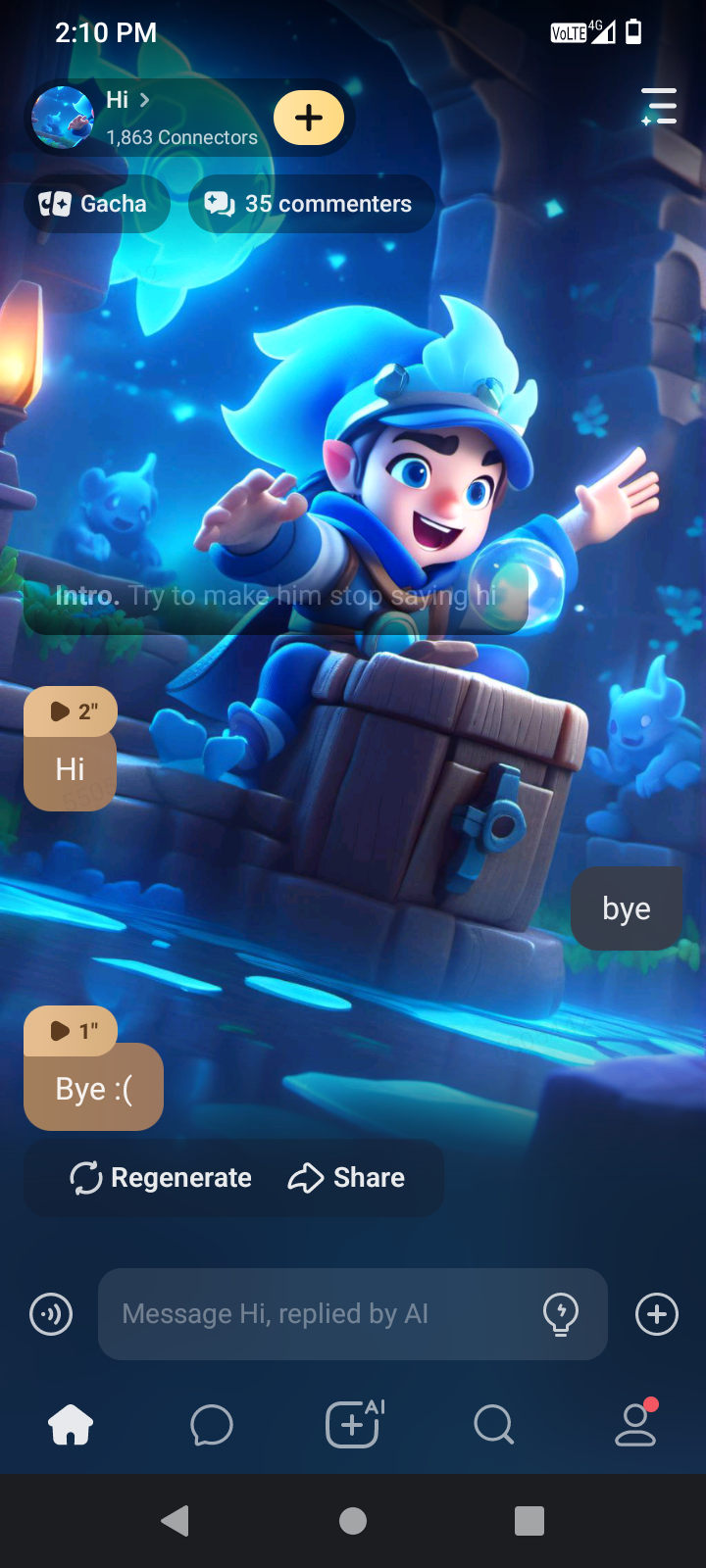Regenerate the AI reply
This screenshot has width=706, height=1568.
(161, 1178)
